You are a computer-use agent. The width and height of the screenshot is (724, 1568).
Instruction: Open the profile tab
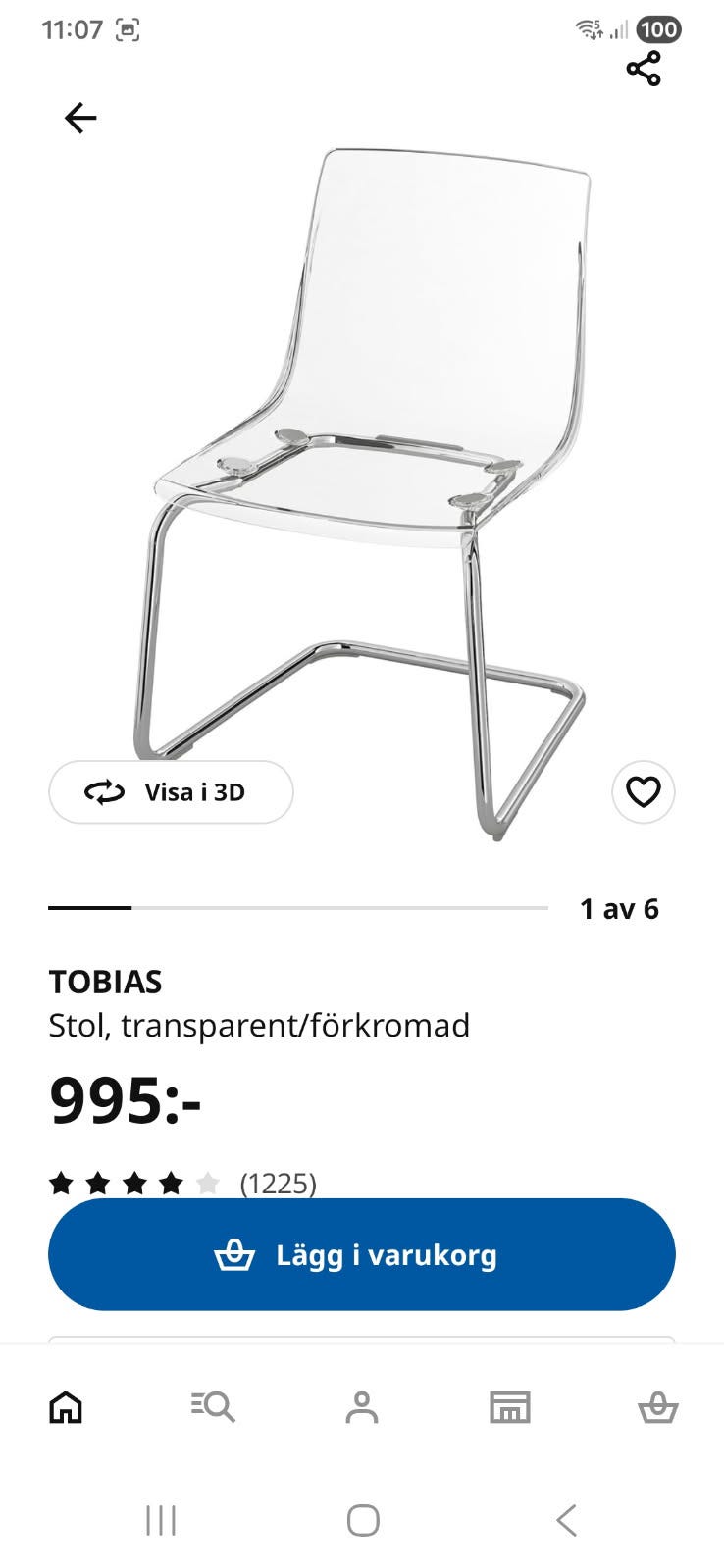coord(361,1407)
